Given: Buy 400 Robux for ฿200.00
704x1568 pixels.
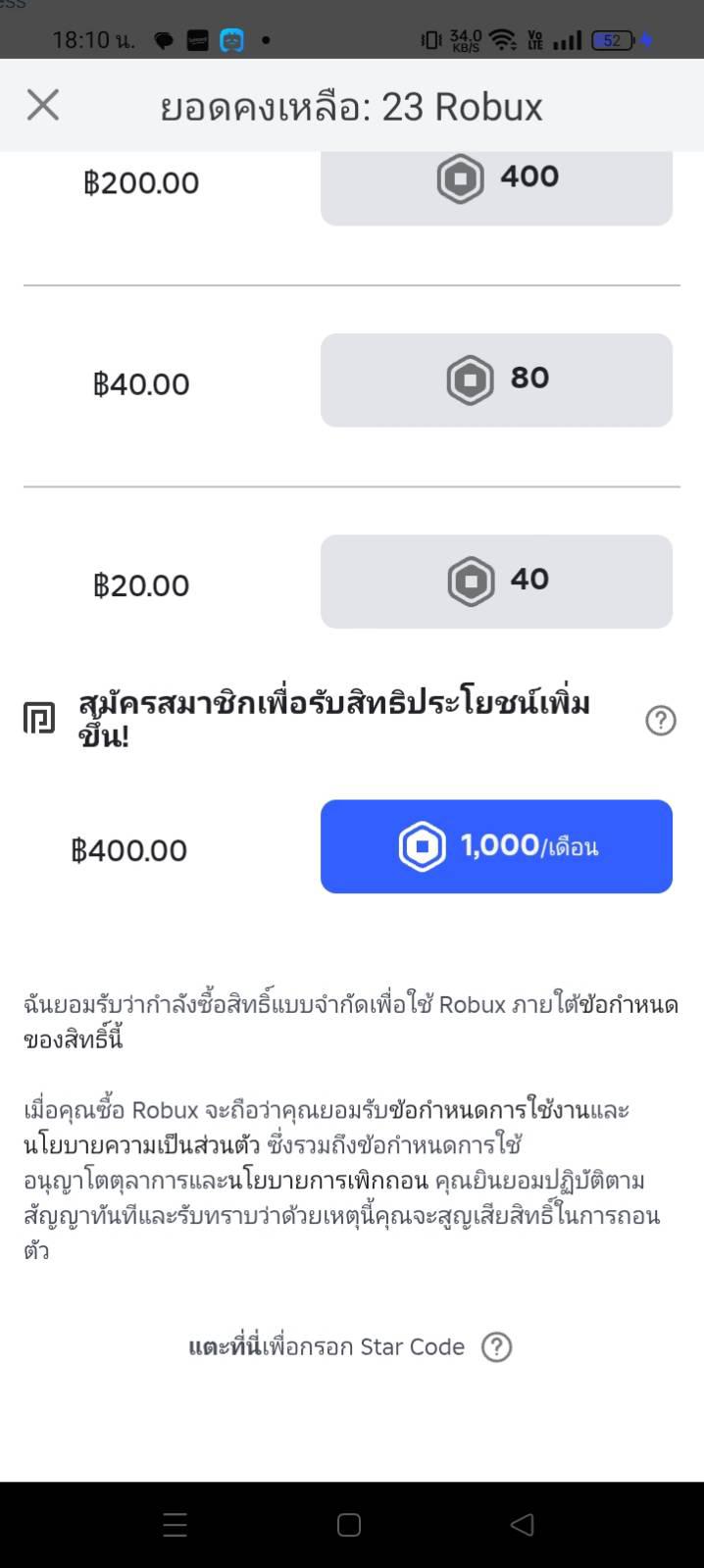Looking at the screenshot, I should (x=496, y=182).
